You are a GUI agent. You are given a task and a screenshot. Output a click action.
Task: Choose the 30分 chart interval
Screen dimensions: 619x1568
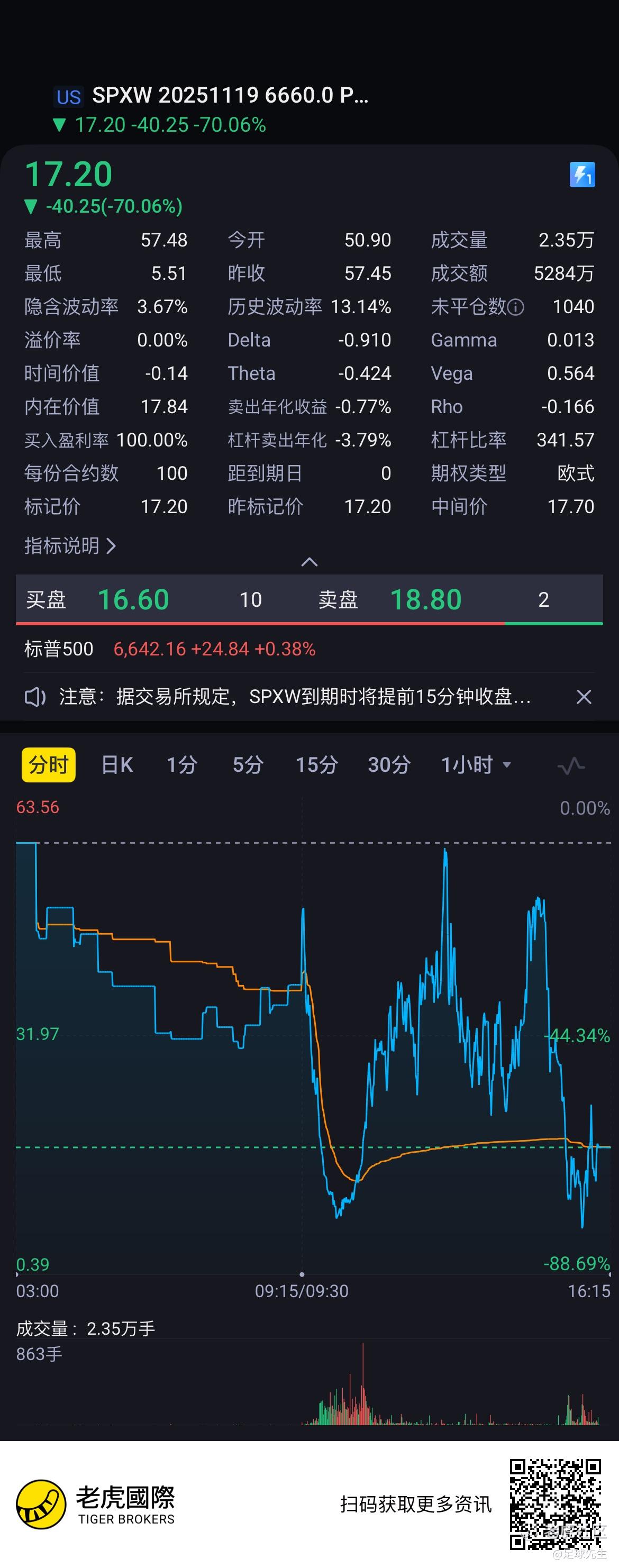tap(389, 764)
